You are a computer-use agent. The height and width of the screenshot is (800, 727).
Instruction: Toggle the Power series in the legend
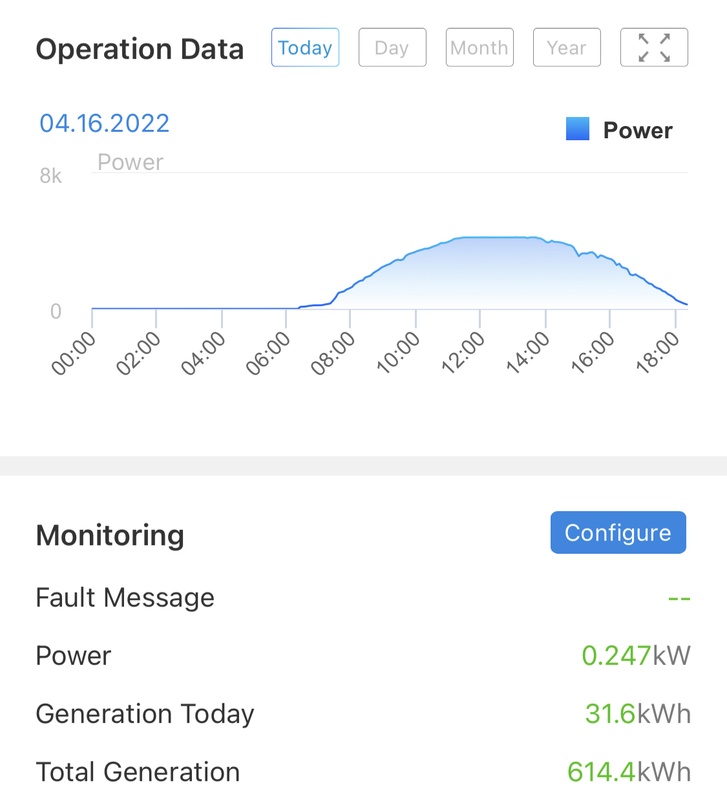point(619,130)
